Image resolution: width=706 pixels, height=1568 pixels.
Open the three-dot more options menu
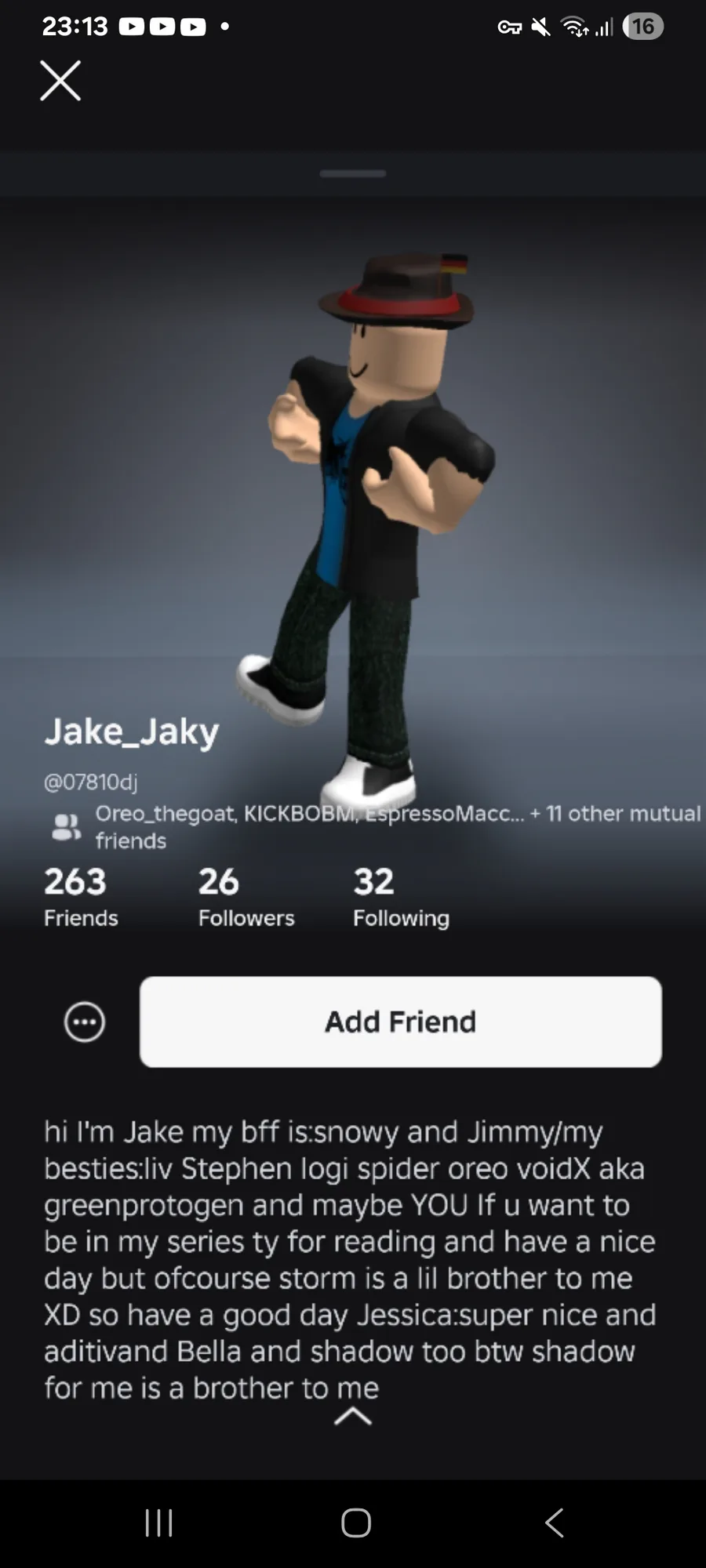pos(84,1022)
